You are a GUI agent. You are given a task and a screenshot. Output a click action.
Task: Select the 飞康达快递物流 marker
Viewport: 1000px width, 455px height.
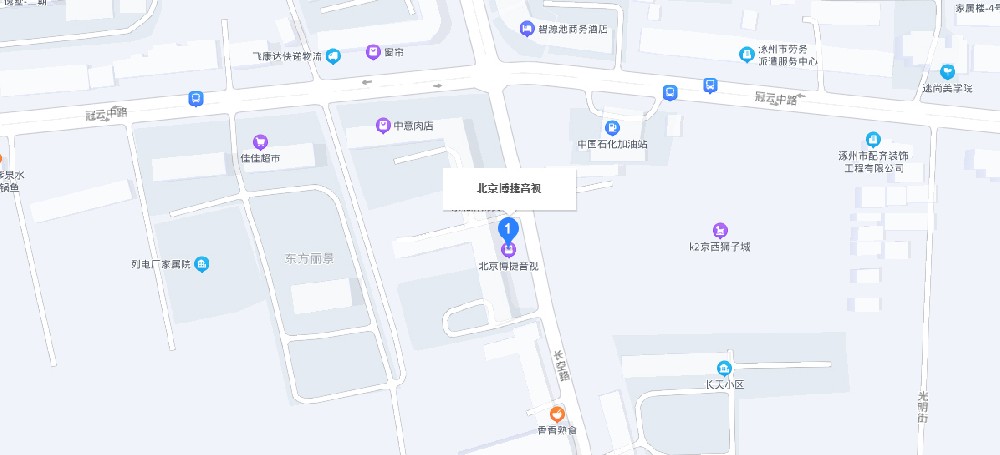334,56
